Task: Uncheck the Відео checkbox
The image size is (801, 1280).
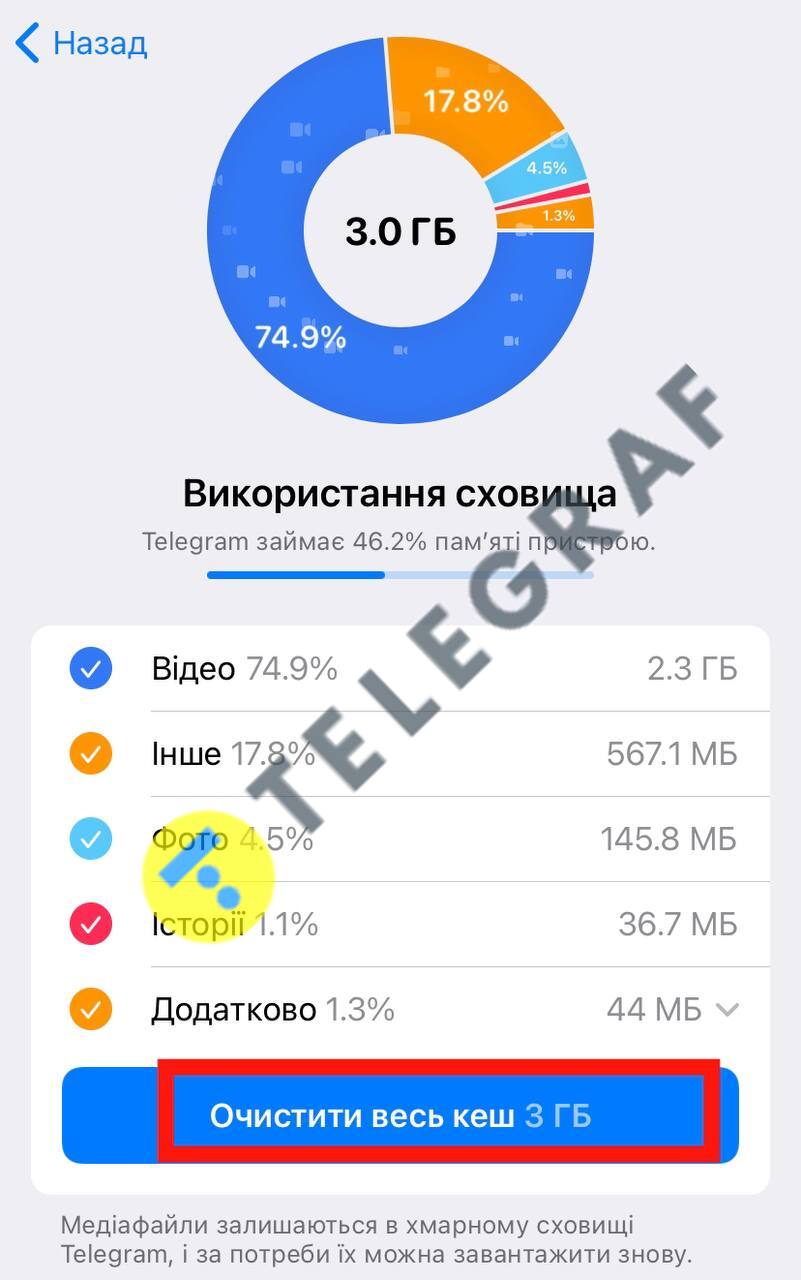Action: coord(91,669)
